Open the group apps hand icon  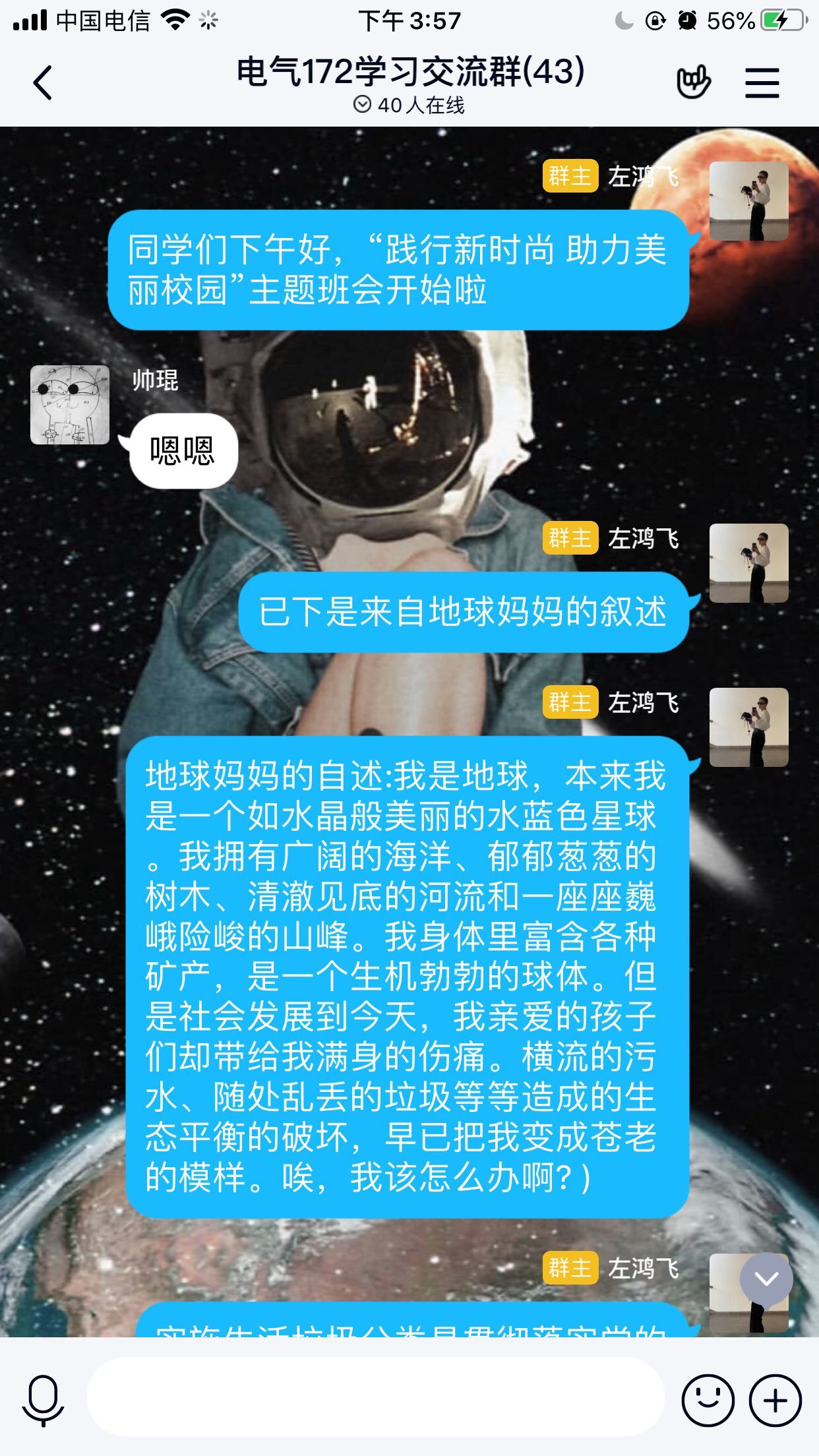[693, 82]
